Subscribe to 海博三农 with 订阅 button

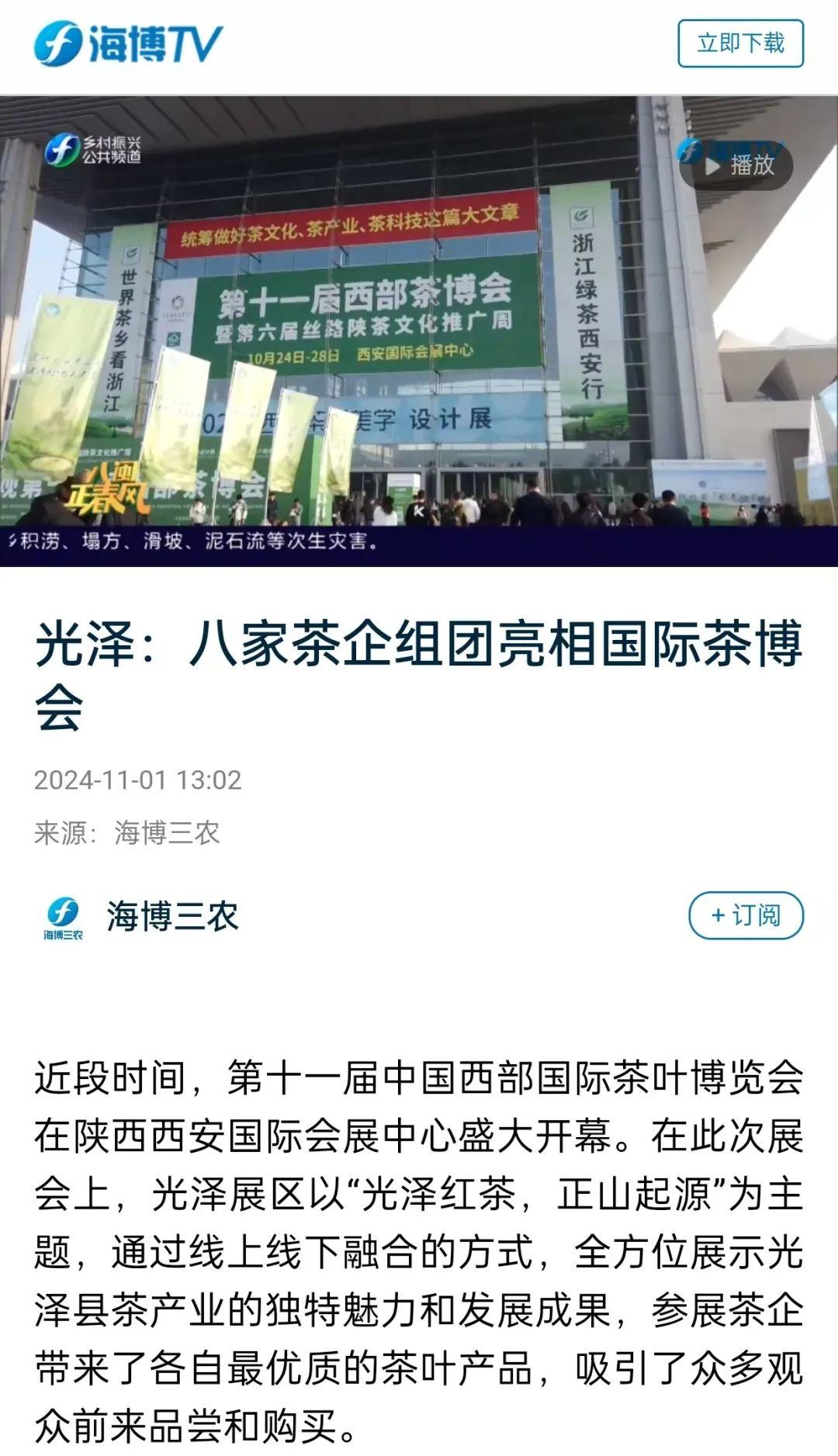tap(746, 915)
